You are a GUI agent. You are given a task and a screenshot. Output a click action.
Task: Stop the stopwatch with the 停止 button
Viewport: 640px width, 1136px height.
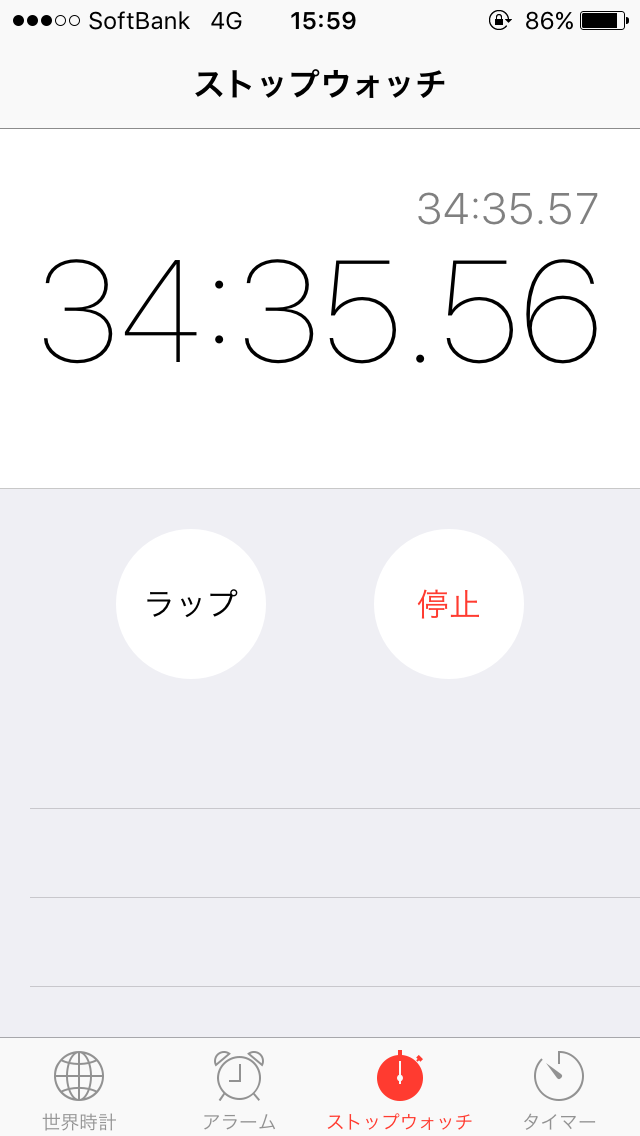tap(449, 604)
